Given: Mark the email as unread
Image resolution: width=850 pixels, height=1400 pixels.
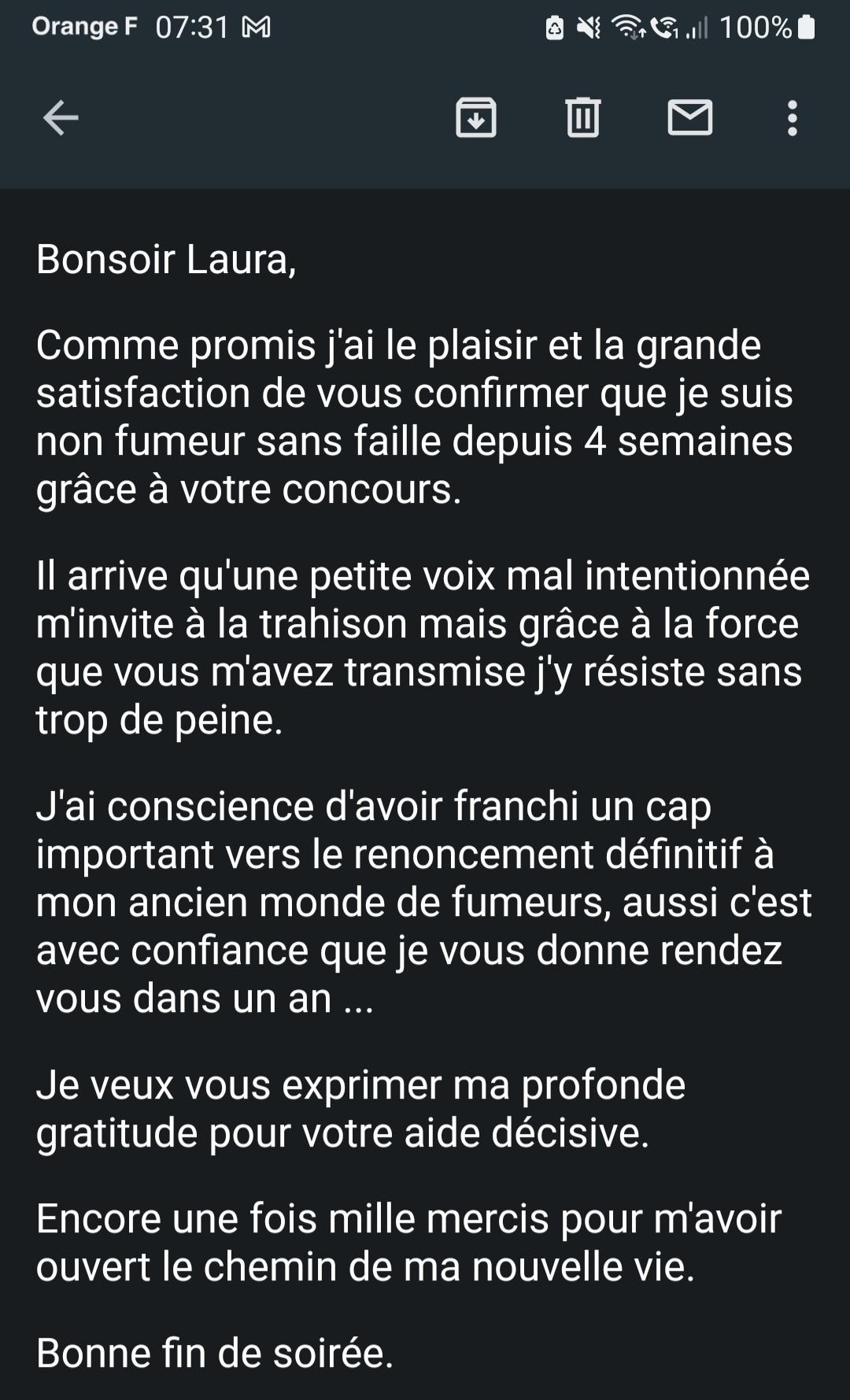Looking at the screenshot, I should (x=690, y=118).
